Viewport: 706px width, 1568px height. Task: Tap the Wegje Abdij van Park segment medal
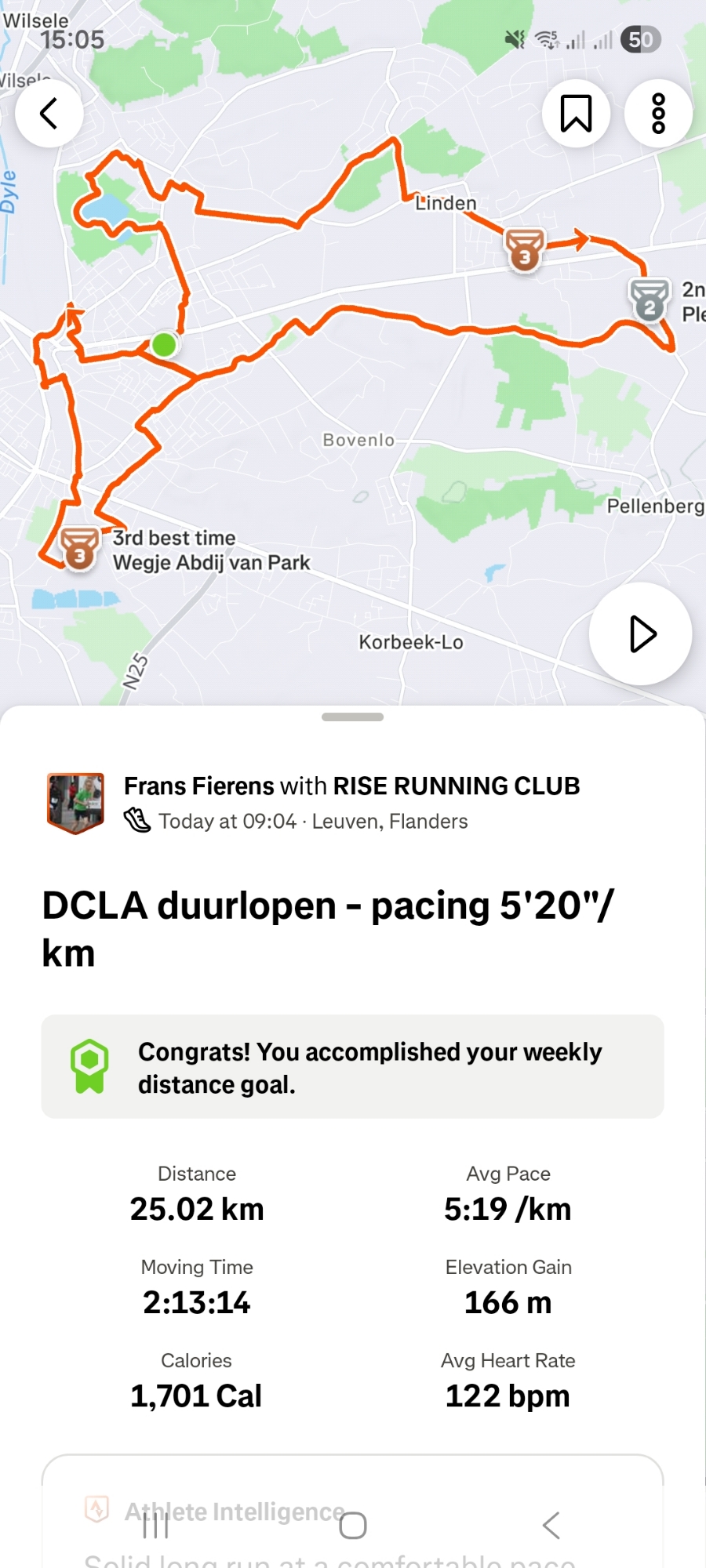point(79,550)
